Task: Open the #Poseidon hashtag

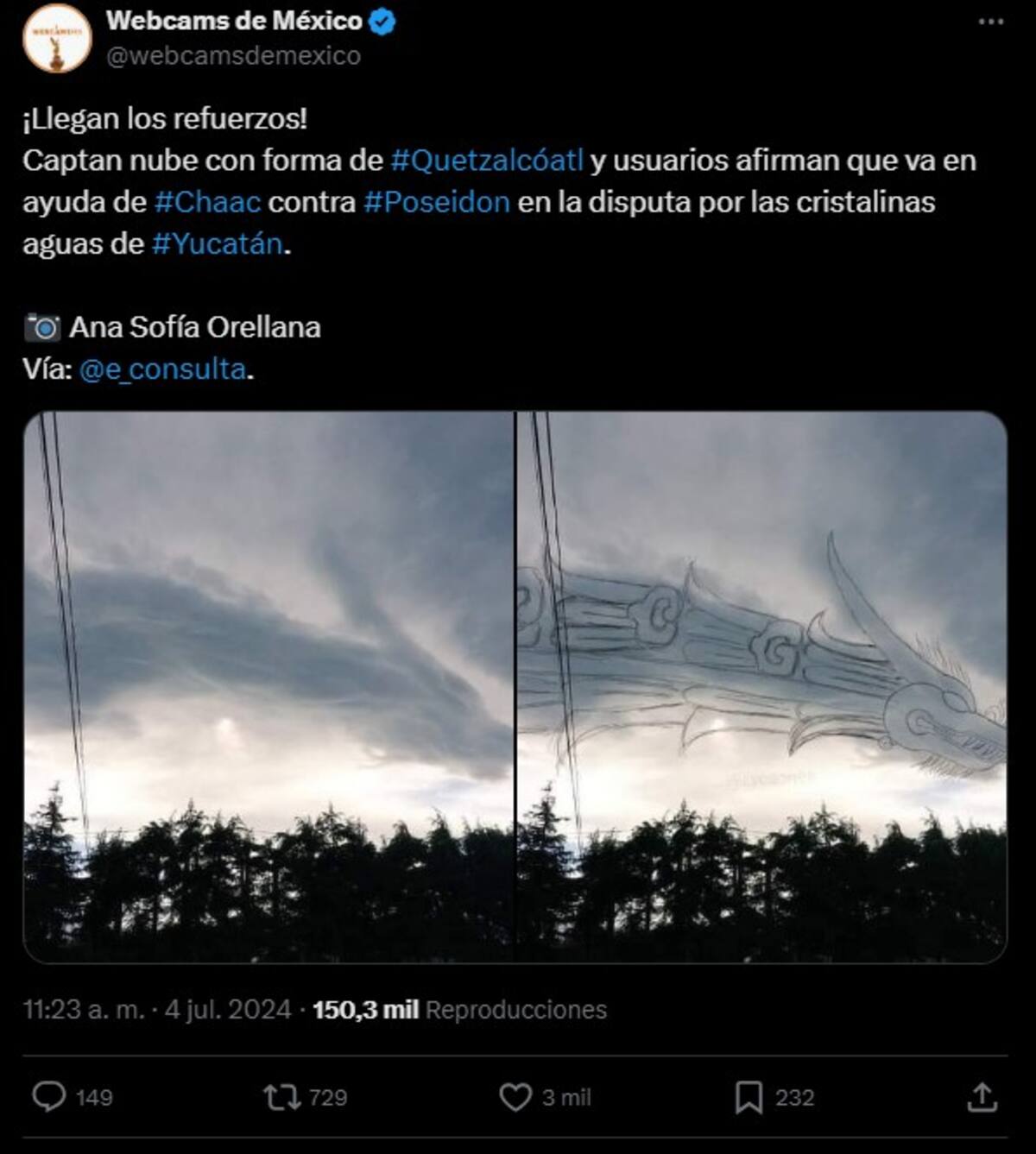Action: click(x=437, y=202)
